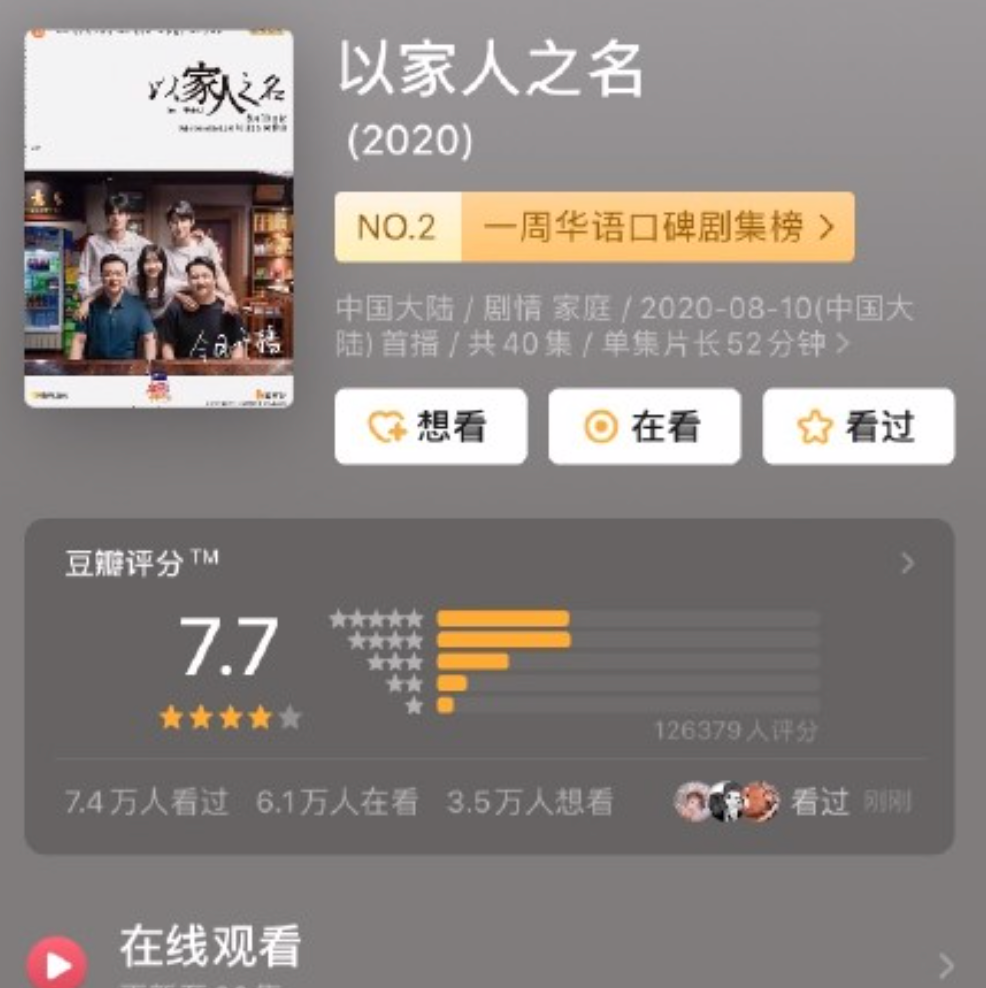Click the rightmost avatar in the 看过 group
The image size is (986, 988).
pos(759,802)
